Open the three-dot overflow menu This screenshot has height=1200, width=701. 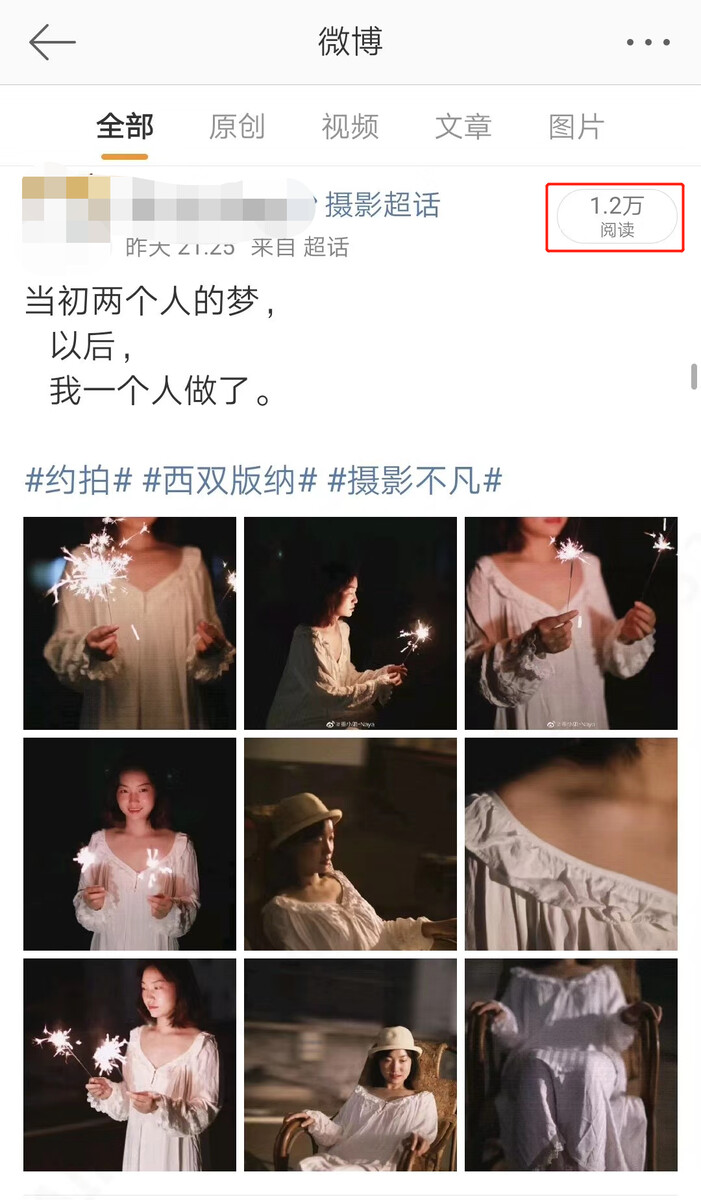tap(648, 42)
